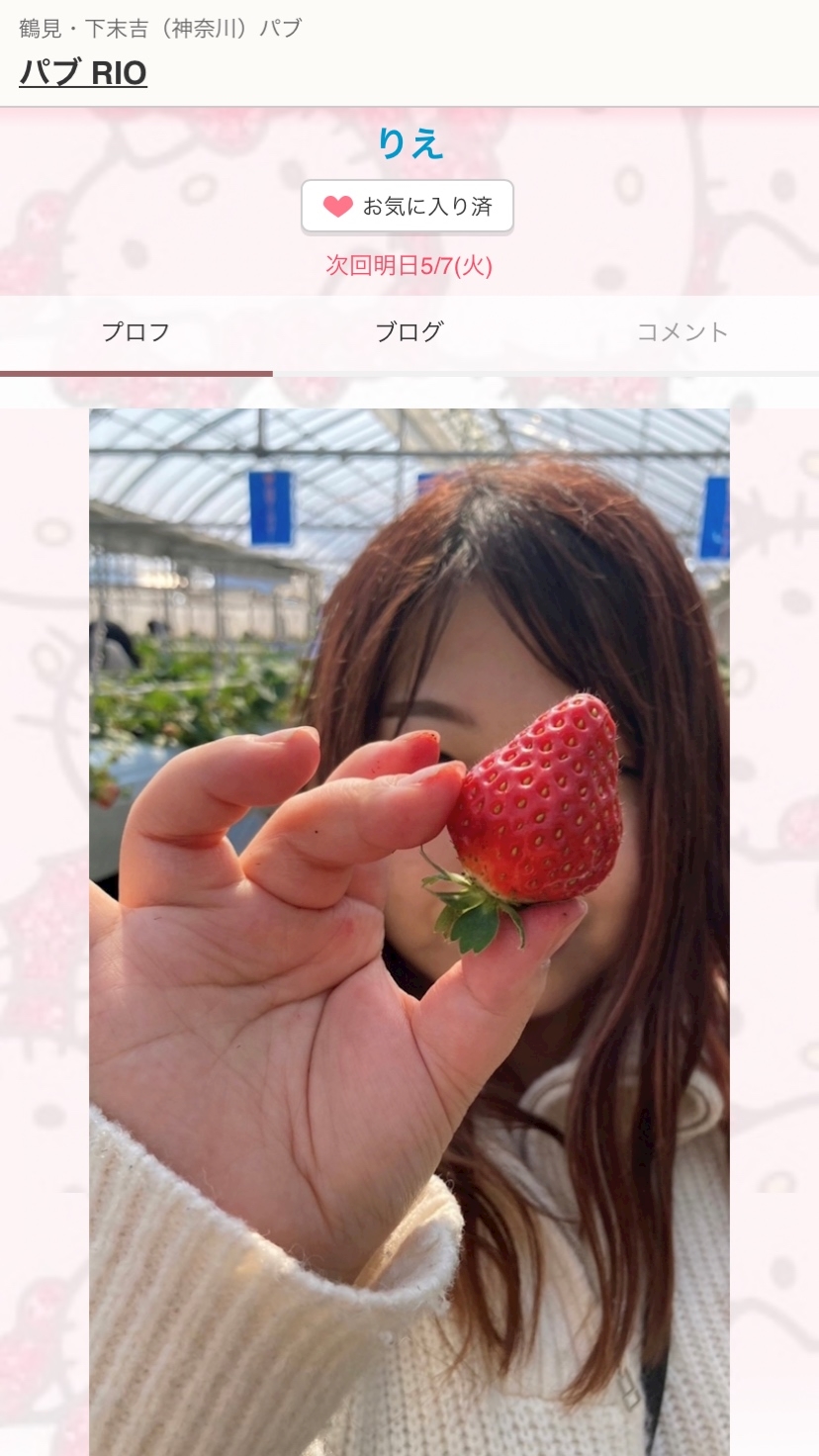The width and height of the screenshot is (819, 1456).
Task: Open りえ's profile photo
Action: click(x=409, y=932)
